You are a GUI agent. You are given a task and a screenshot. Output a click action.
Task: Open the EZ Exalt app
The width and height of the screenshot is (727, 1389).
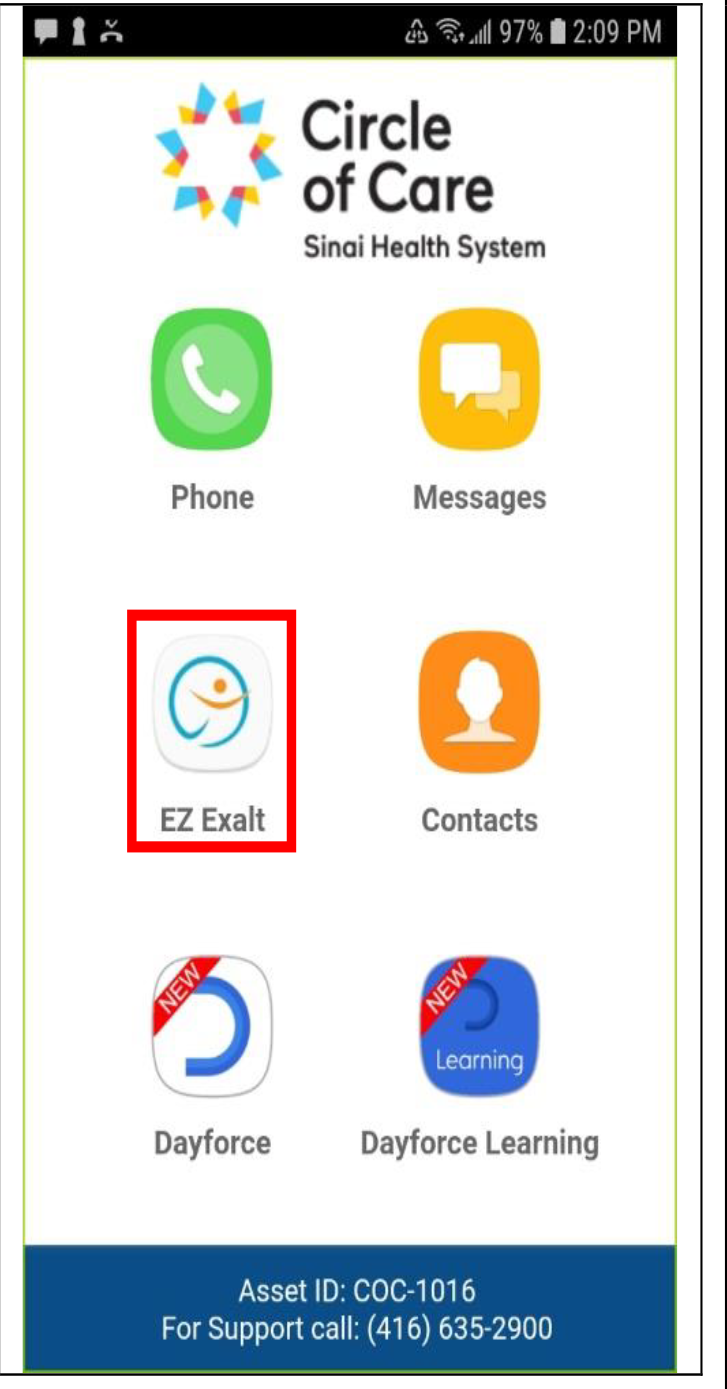click(211, 705)
